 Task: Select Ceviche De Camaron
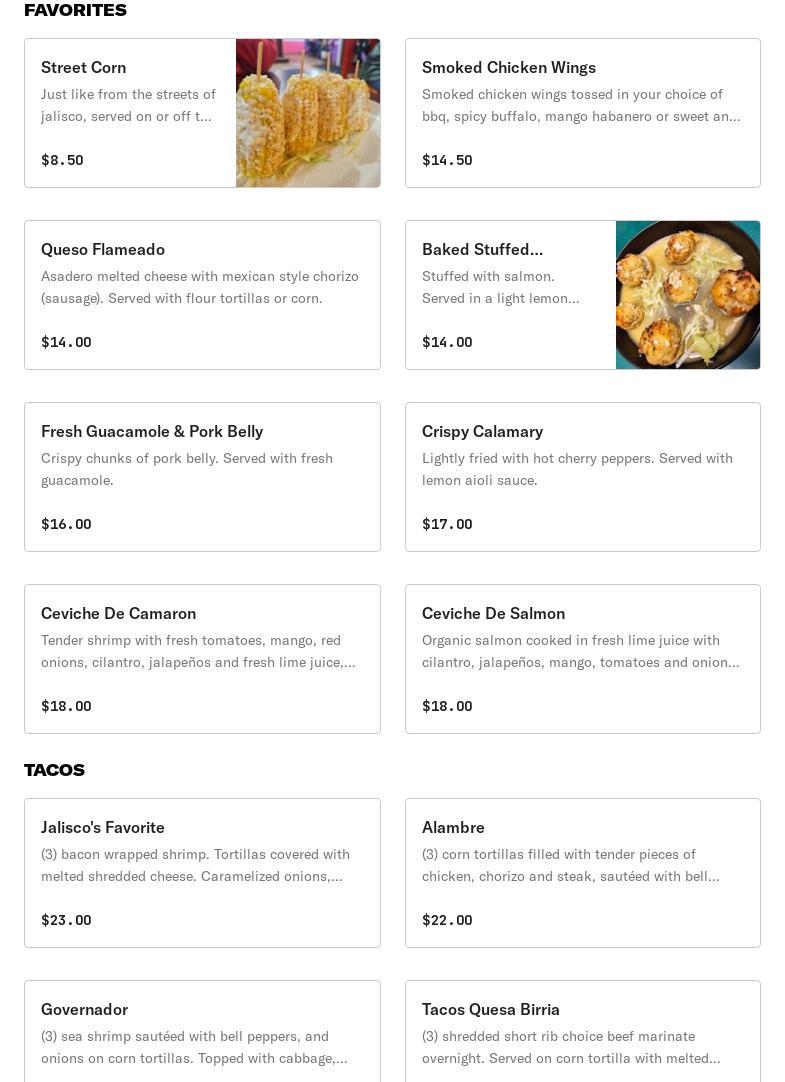202,659
